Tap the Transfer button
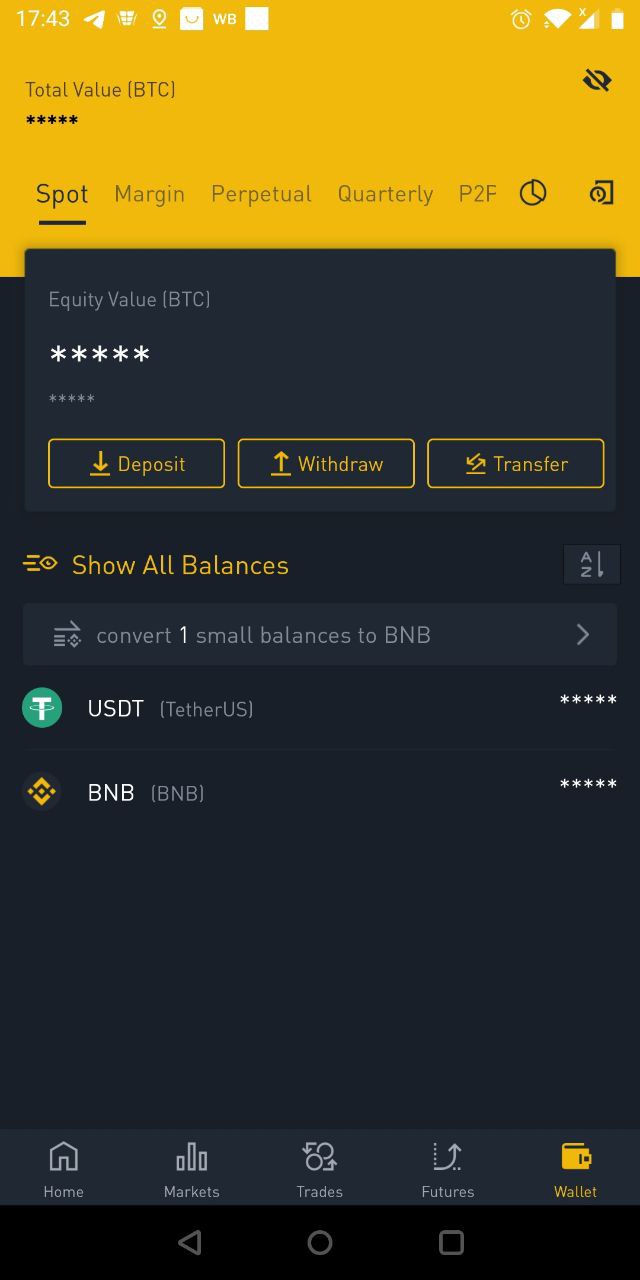640x1280 pixels. (x=516, y=463)
